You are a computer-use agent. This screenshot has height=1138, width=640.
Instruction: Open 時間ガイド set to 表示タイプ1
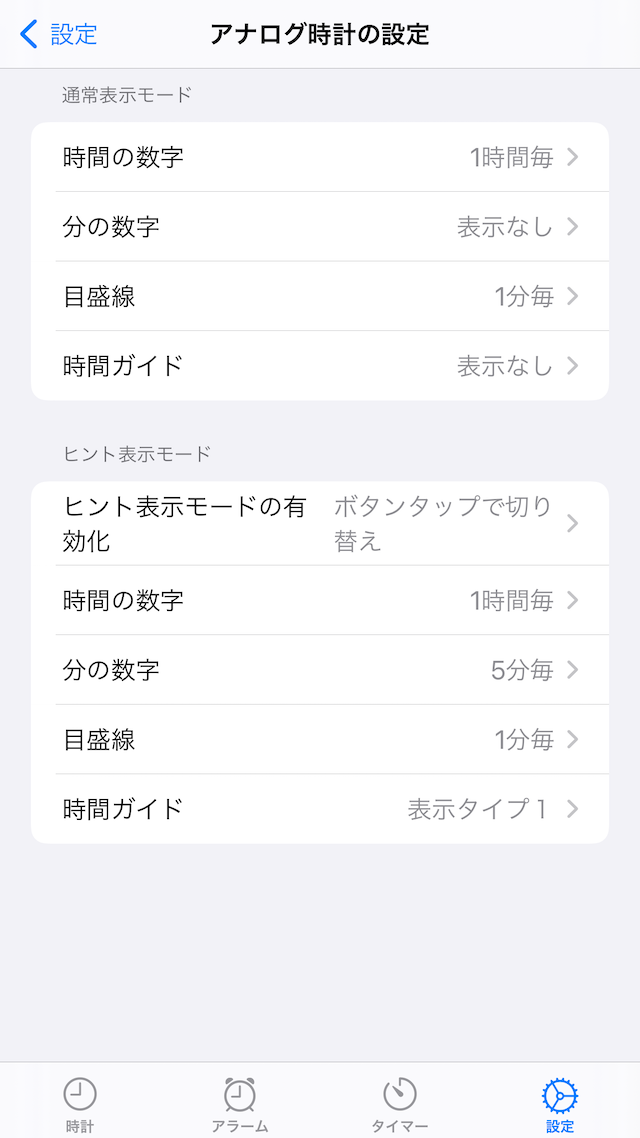click(x=320, y=809)
